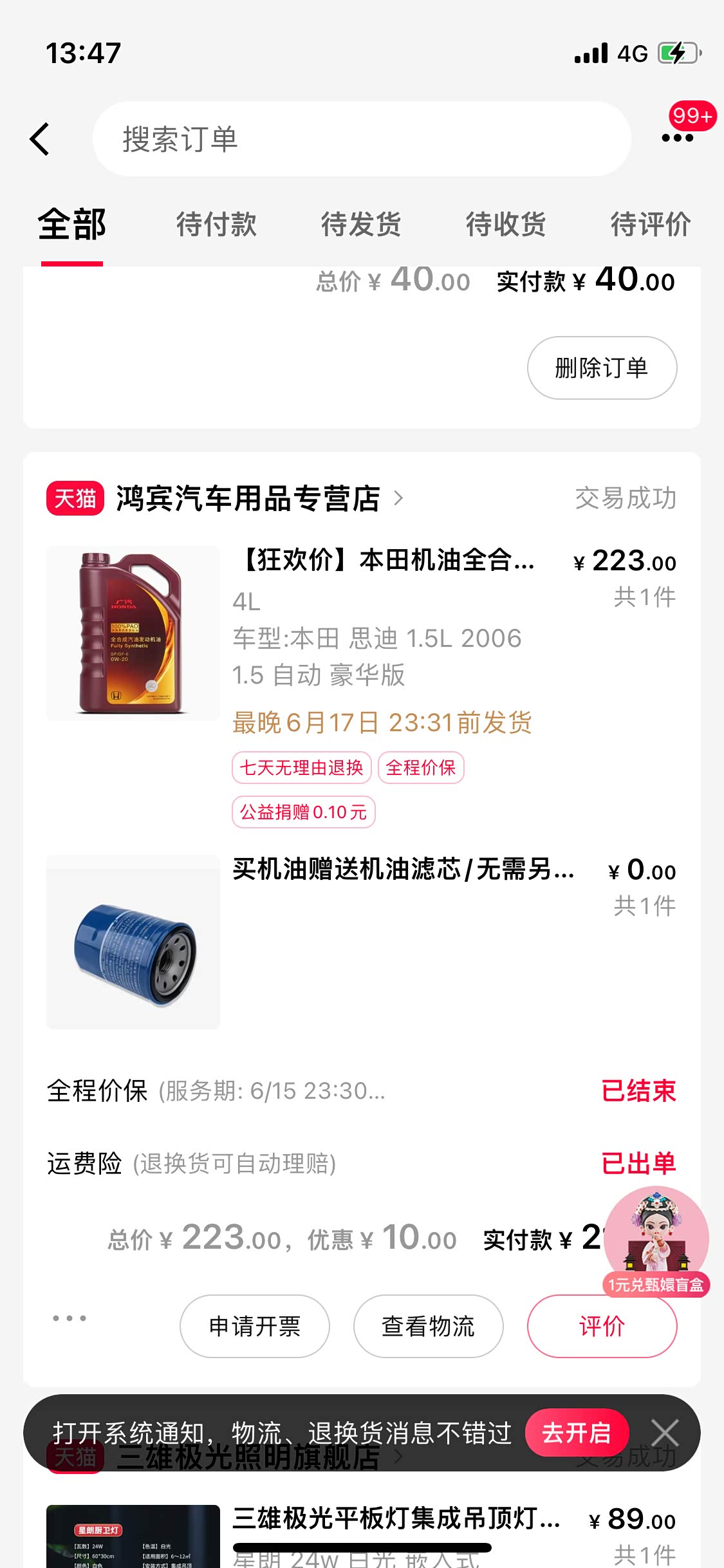Switch to the 待评价 tab
724x1568 pixels.
click(650, 225)
